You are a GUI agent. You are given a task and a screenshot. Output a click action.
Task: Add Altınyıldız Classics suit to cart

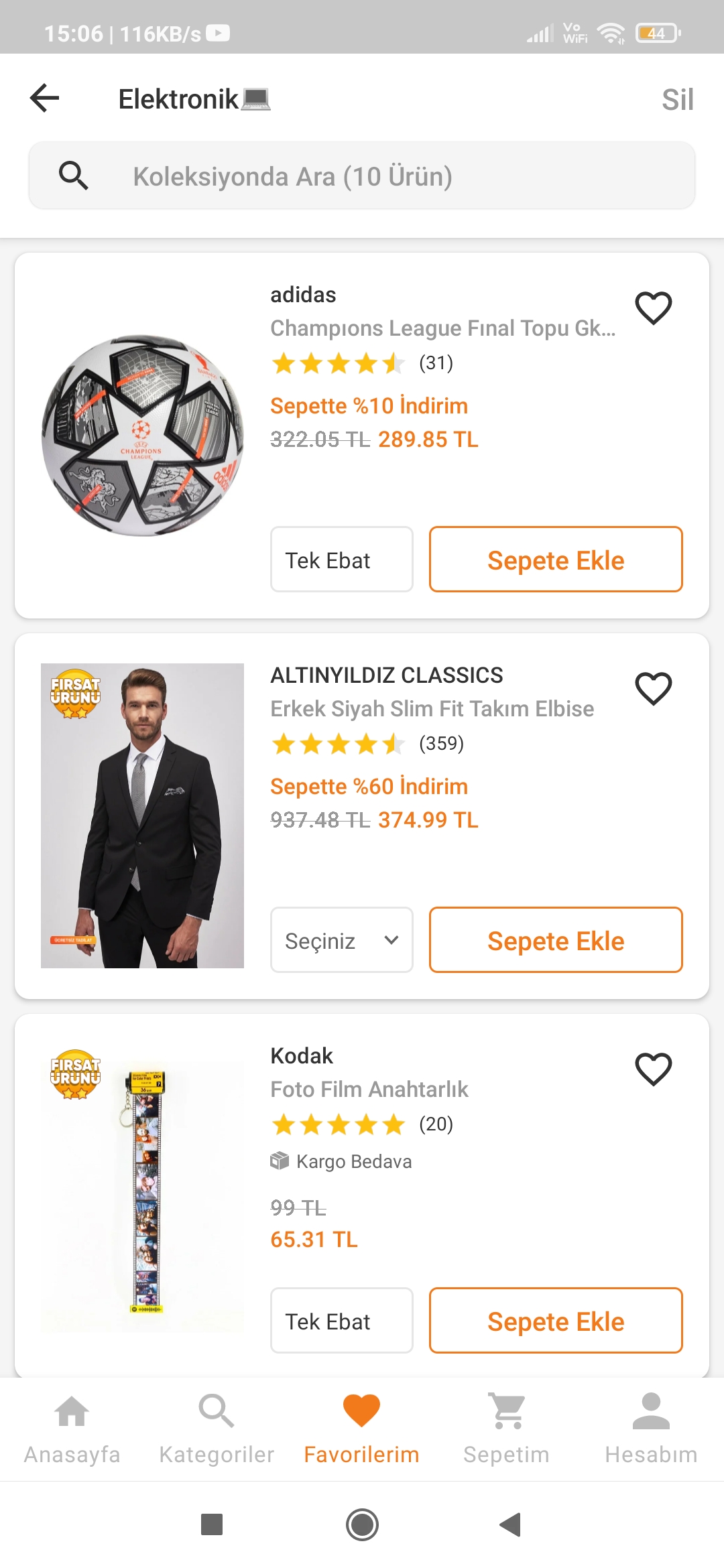point(556,940)
